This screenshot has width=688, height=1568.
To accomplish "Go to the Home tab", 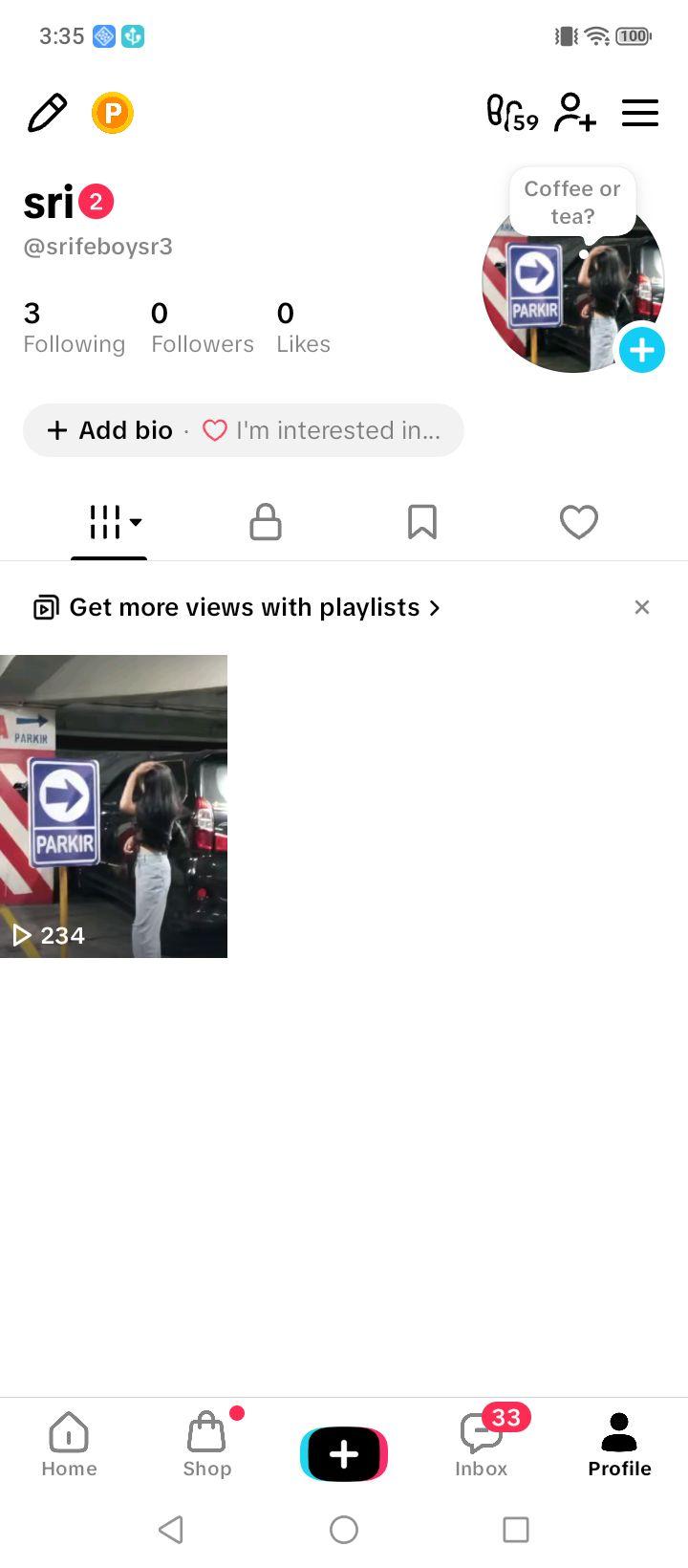I will [69, 1445].
